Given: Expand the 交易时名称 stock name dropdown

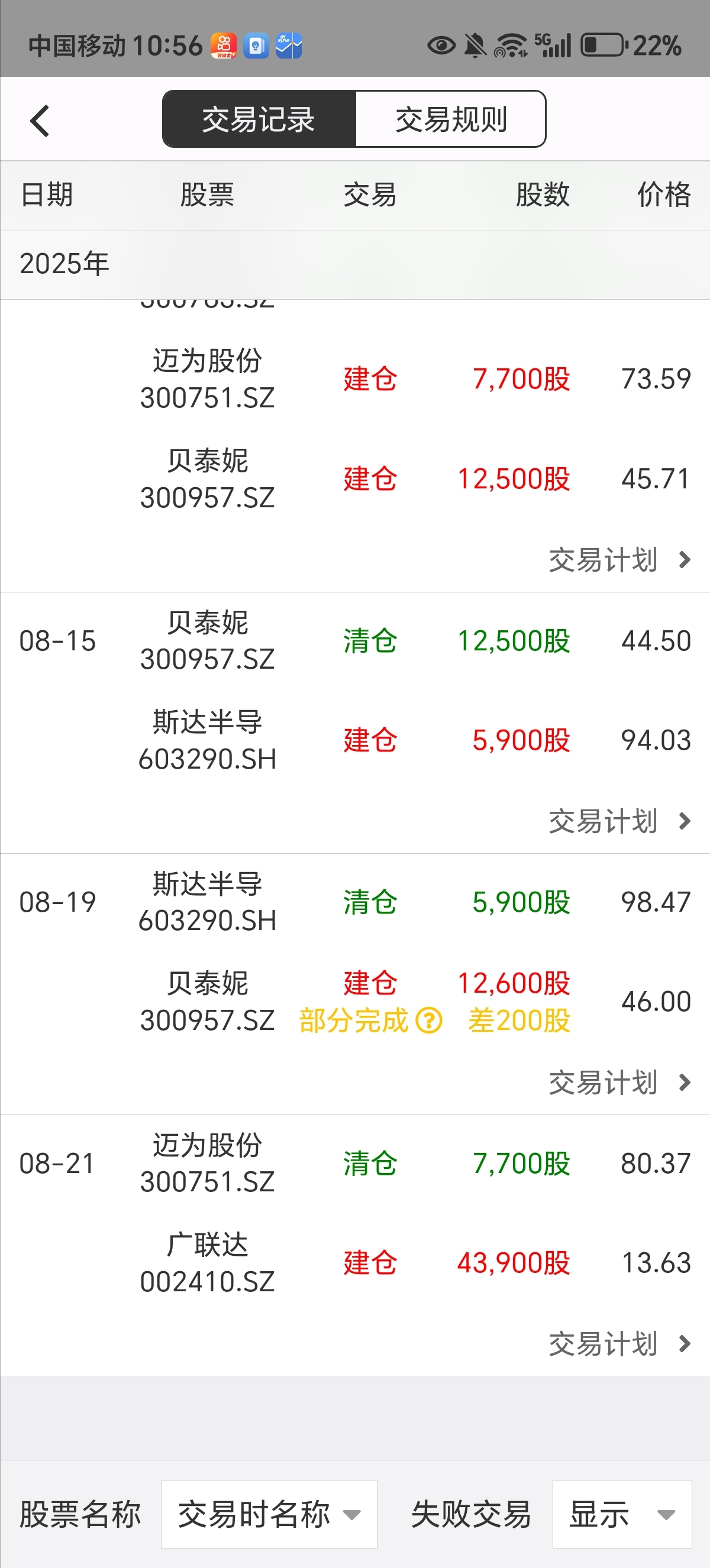Looking at the screenshot, I should (269, 1514).
